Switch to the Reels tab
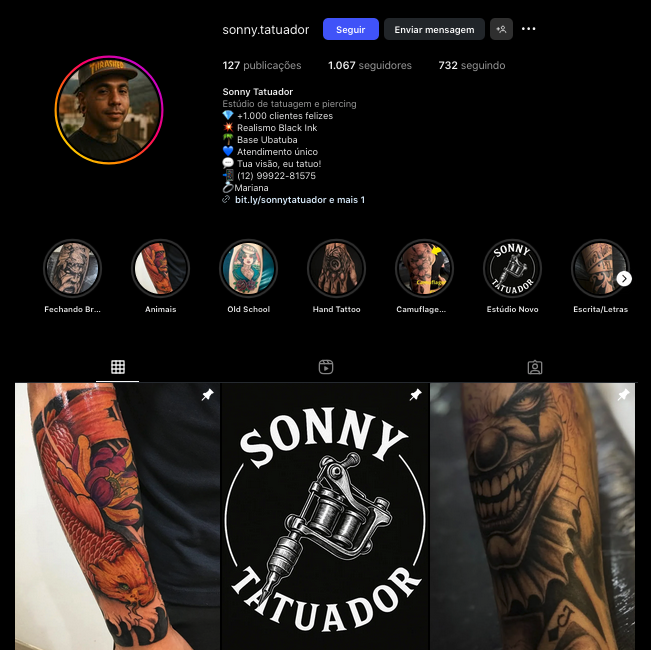The width and height of the screenshot is (651, 650). (x=326, y=367)
